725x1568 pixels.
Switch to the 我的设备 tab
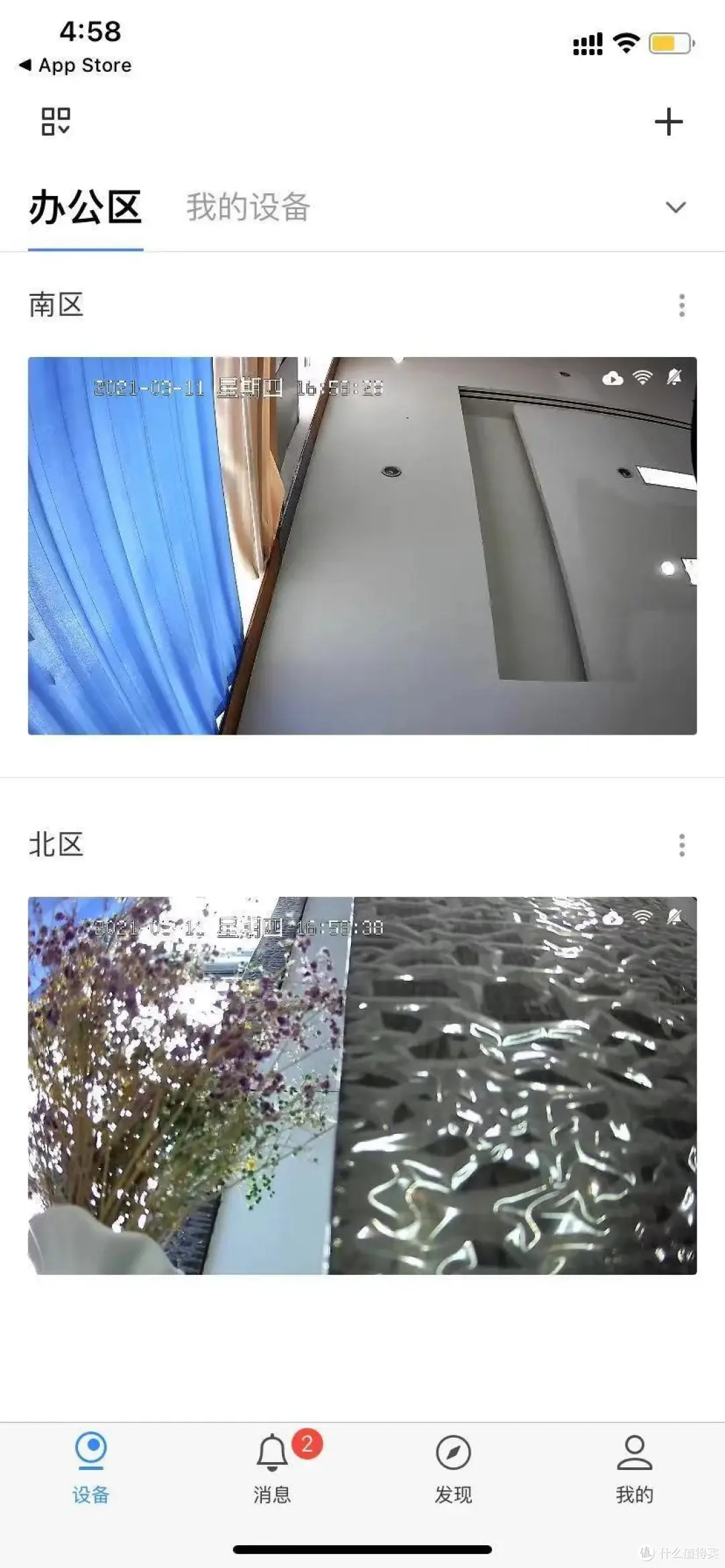(x=248, y=207)
